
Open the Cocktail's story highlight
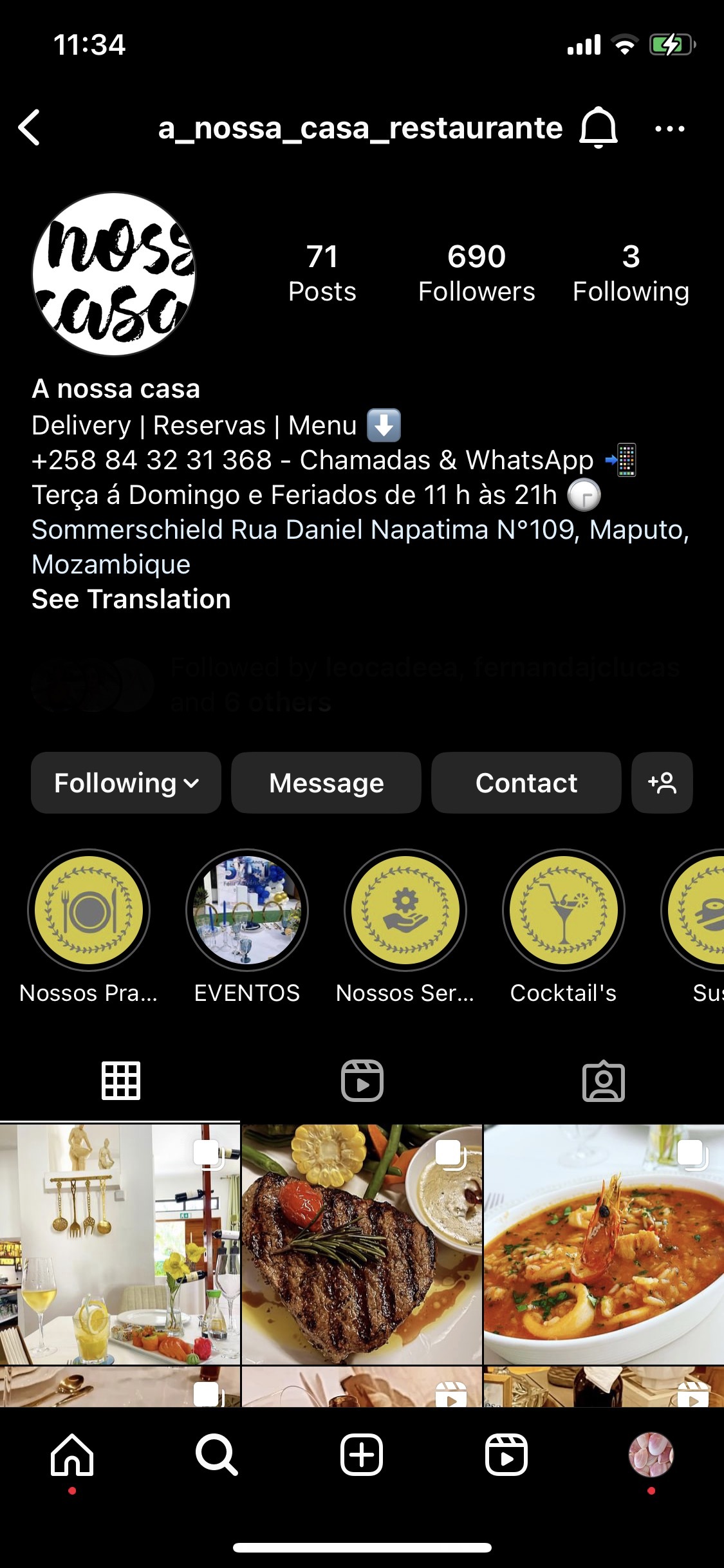click(x=562, y=910)
